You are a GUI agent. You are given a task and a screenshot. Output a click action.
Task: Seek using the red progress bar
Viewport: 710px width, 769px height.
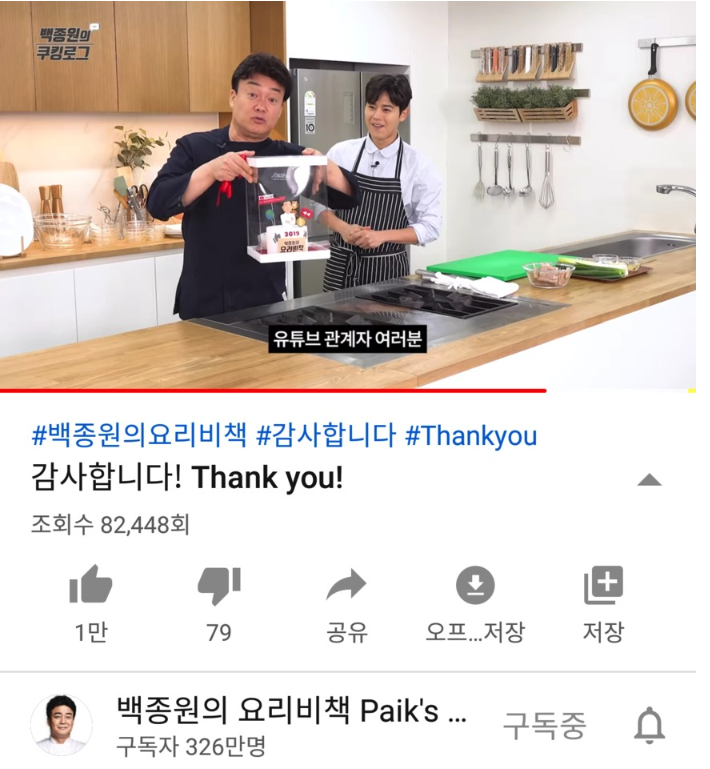point(300,390)
